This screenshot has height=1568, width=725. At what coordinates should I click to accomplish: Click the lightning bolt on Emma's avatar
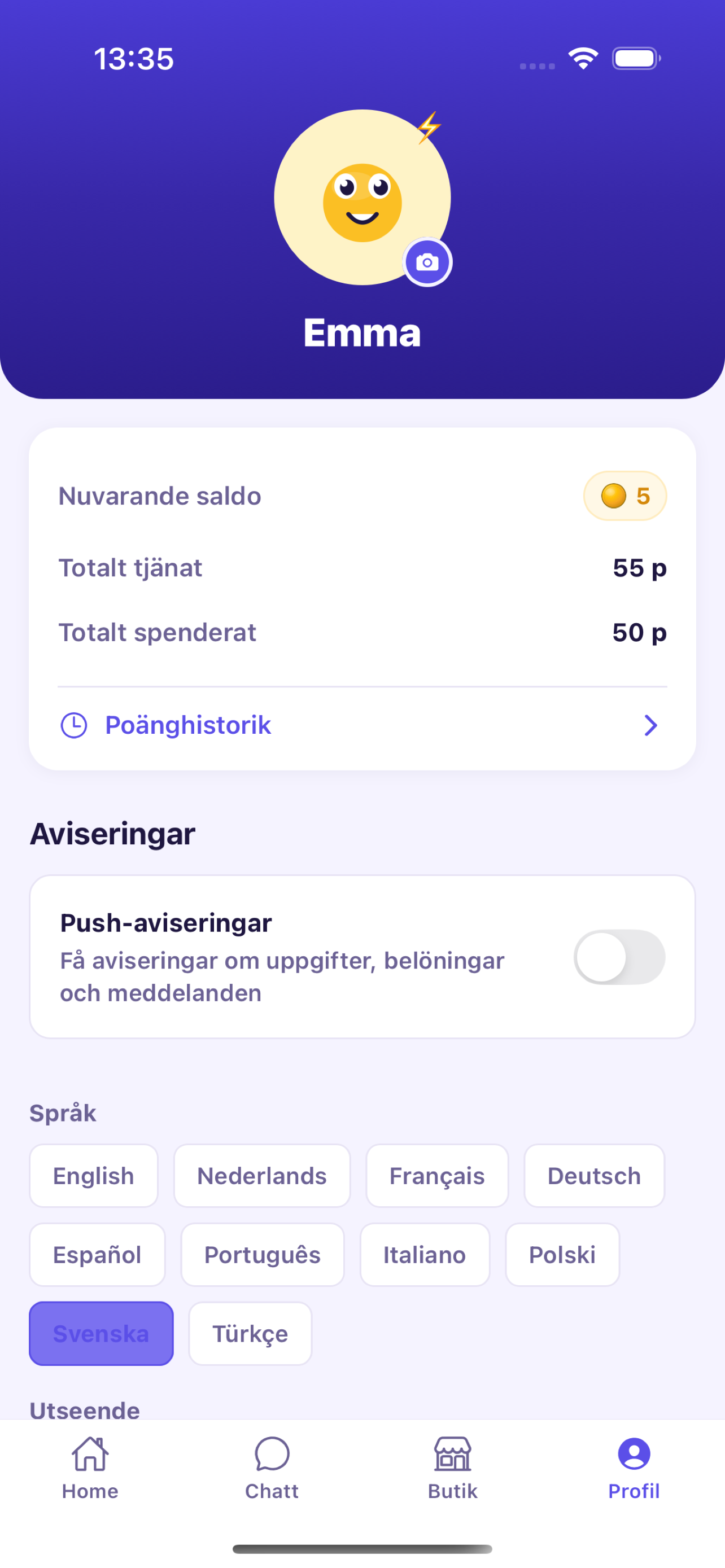(429, 128)
